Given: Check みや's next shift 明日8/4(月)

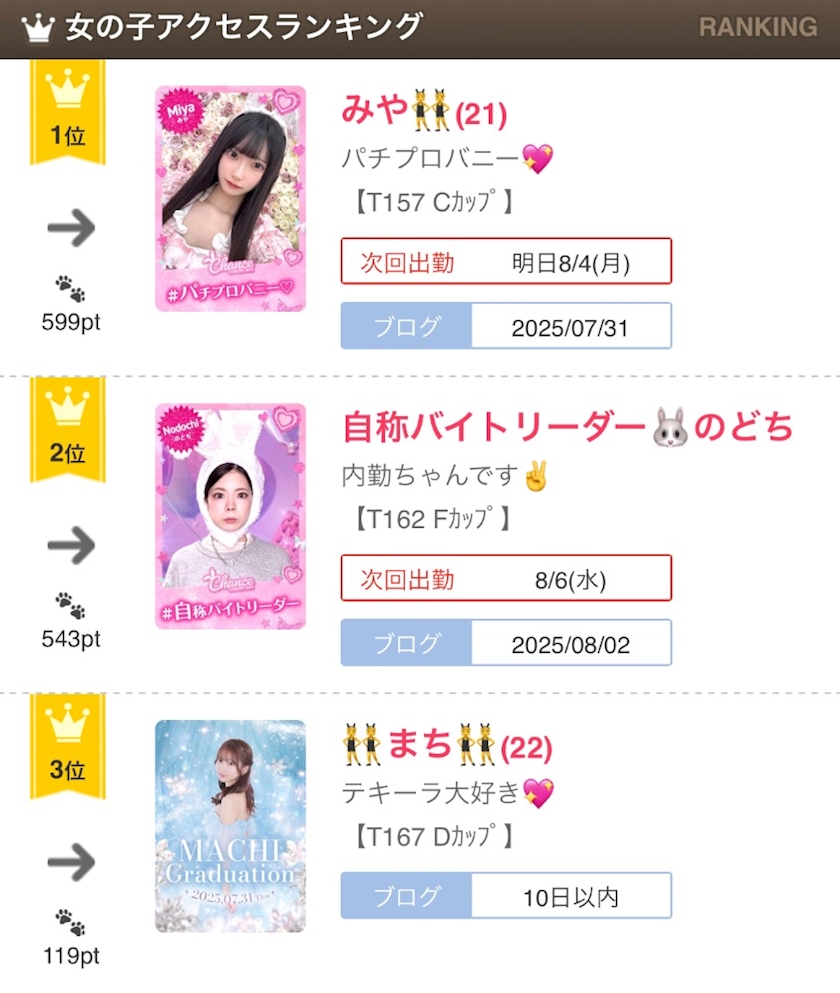Looking at the screenshot, I should 506,261.
